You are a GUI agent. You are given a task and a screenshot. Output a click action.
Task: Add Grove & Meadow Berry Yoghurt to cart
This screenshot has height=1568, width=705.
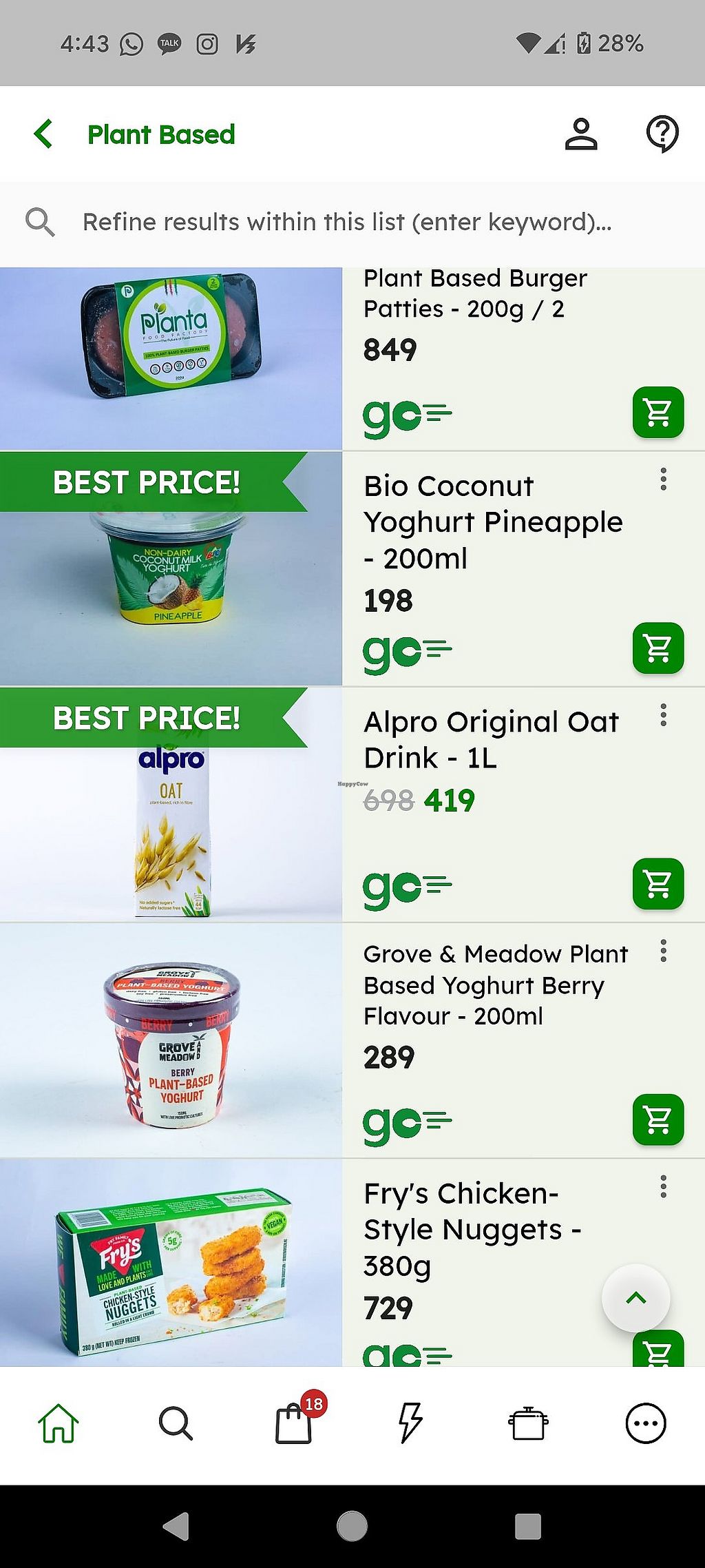coord(657,1120)
